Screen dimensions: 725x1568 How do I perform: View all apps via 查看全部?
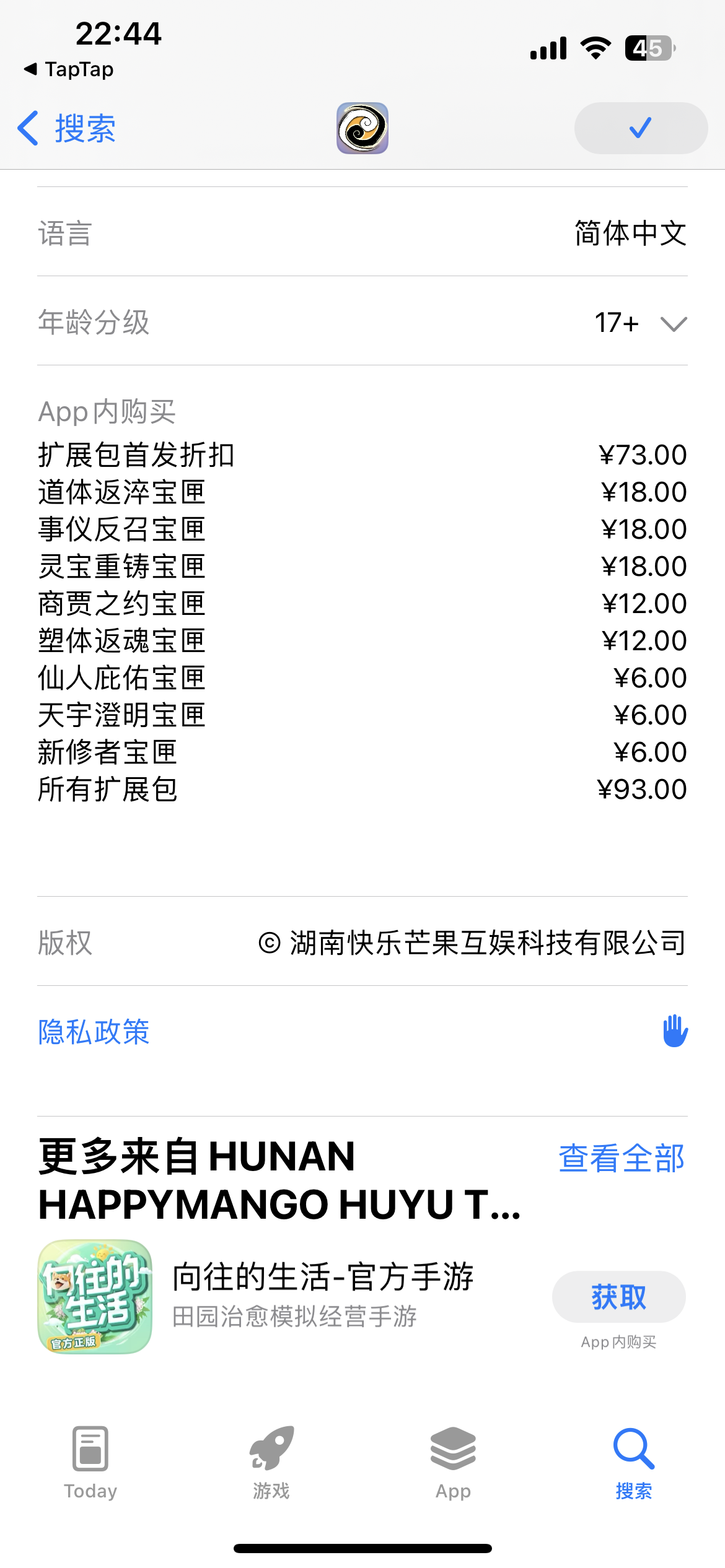tap(622, 1159)
